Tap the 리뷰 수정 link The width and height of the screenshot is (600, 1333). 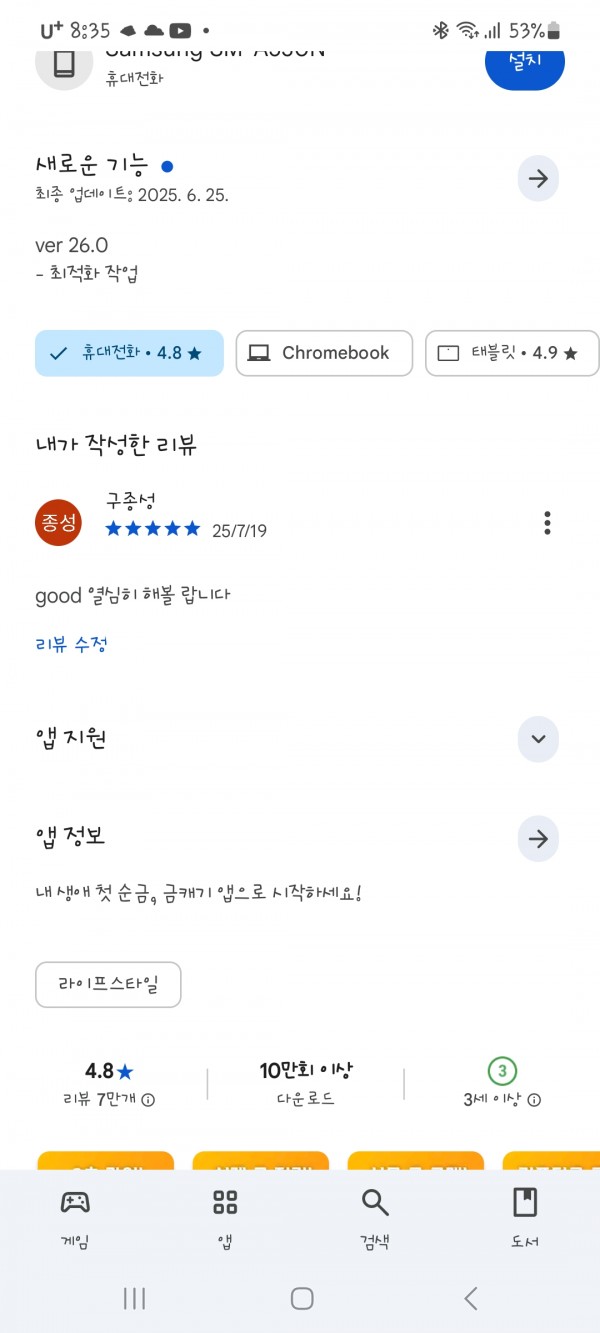pos(71,645)
